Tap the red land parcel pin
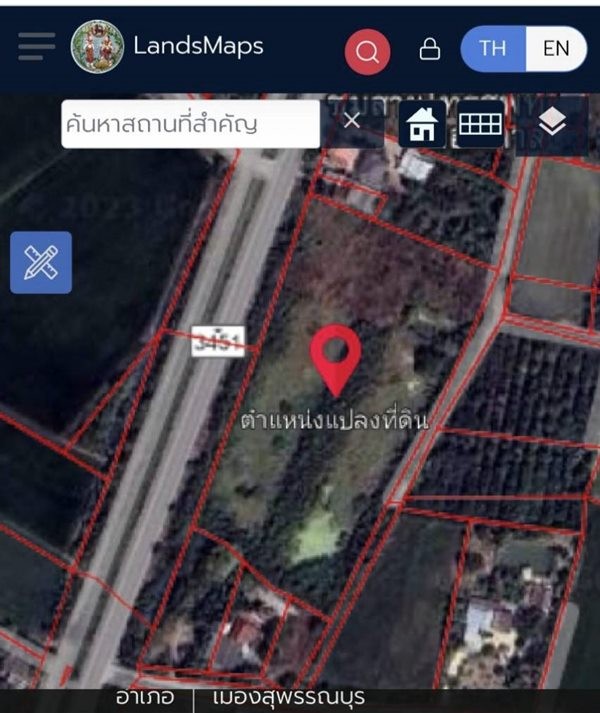This screenshot has height=713, width=600. point(335,357)
